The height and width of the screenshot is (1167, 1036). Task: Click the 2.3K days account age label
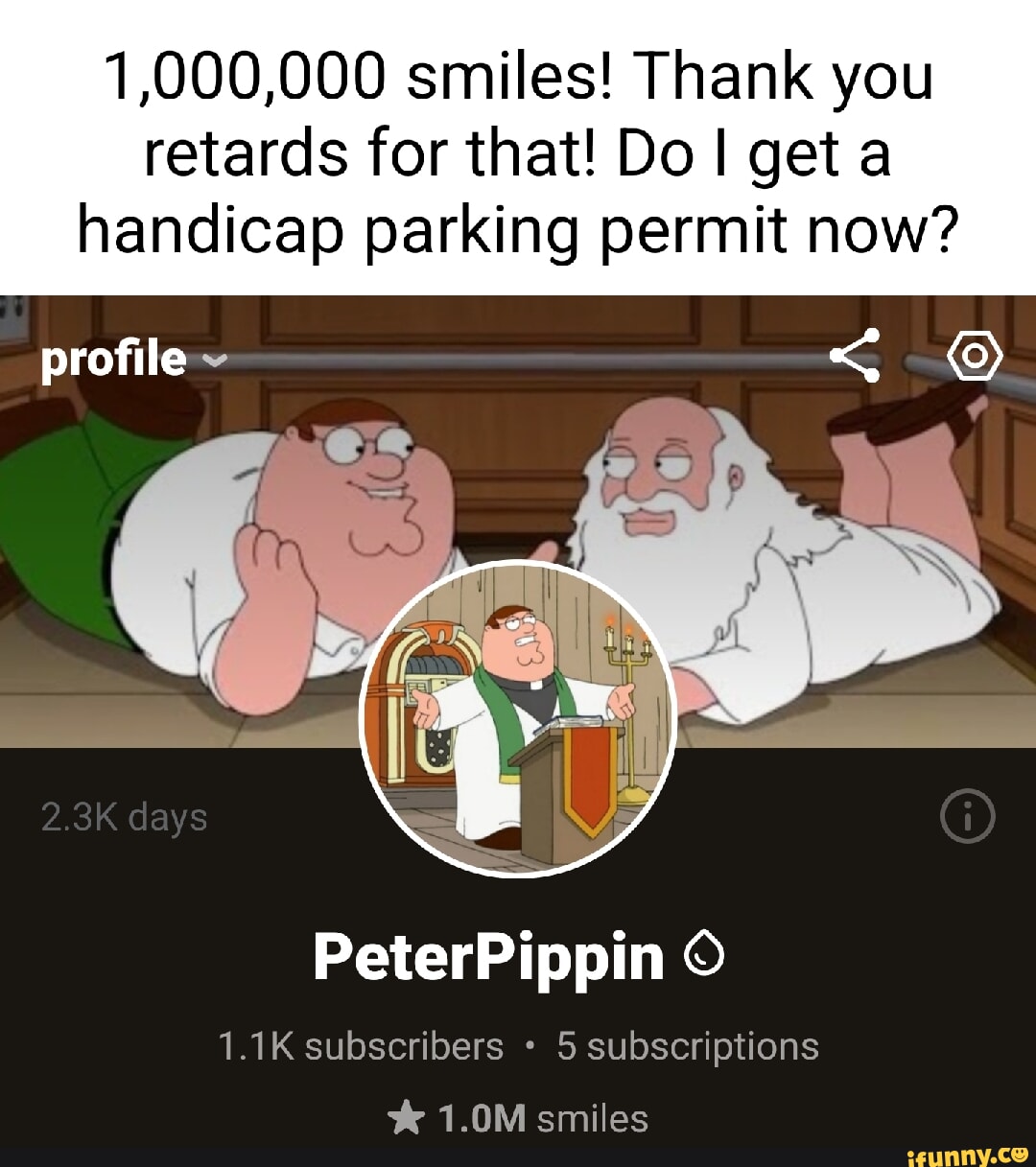click(122, 818)
